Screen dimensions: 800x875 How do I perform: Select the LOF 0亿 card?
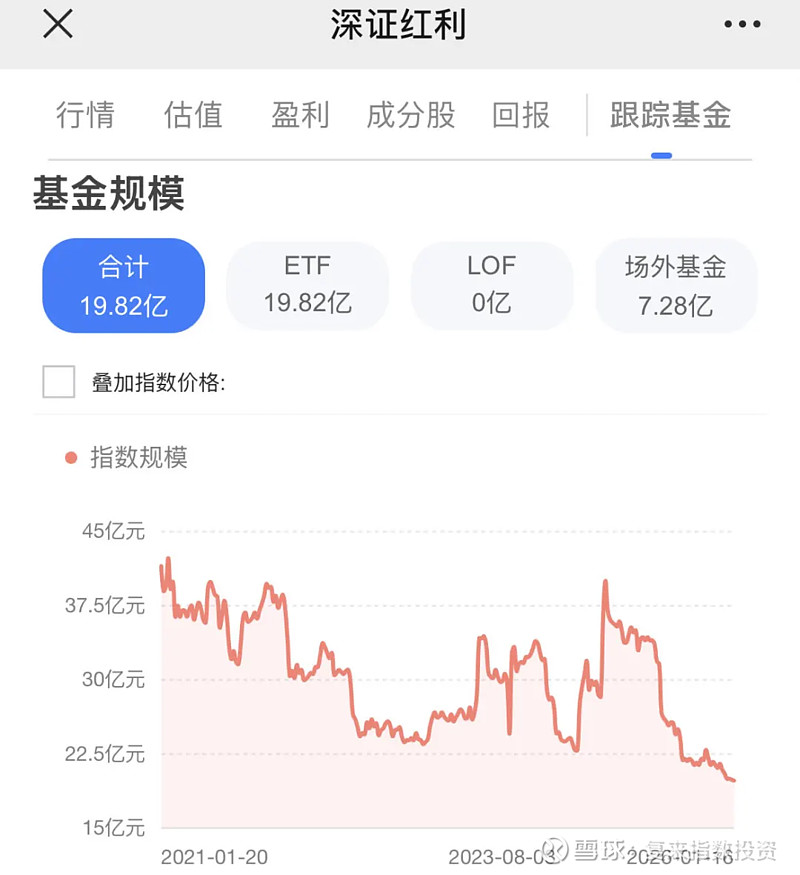click(x=492, y=285)
